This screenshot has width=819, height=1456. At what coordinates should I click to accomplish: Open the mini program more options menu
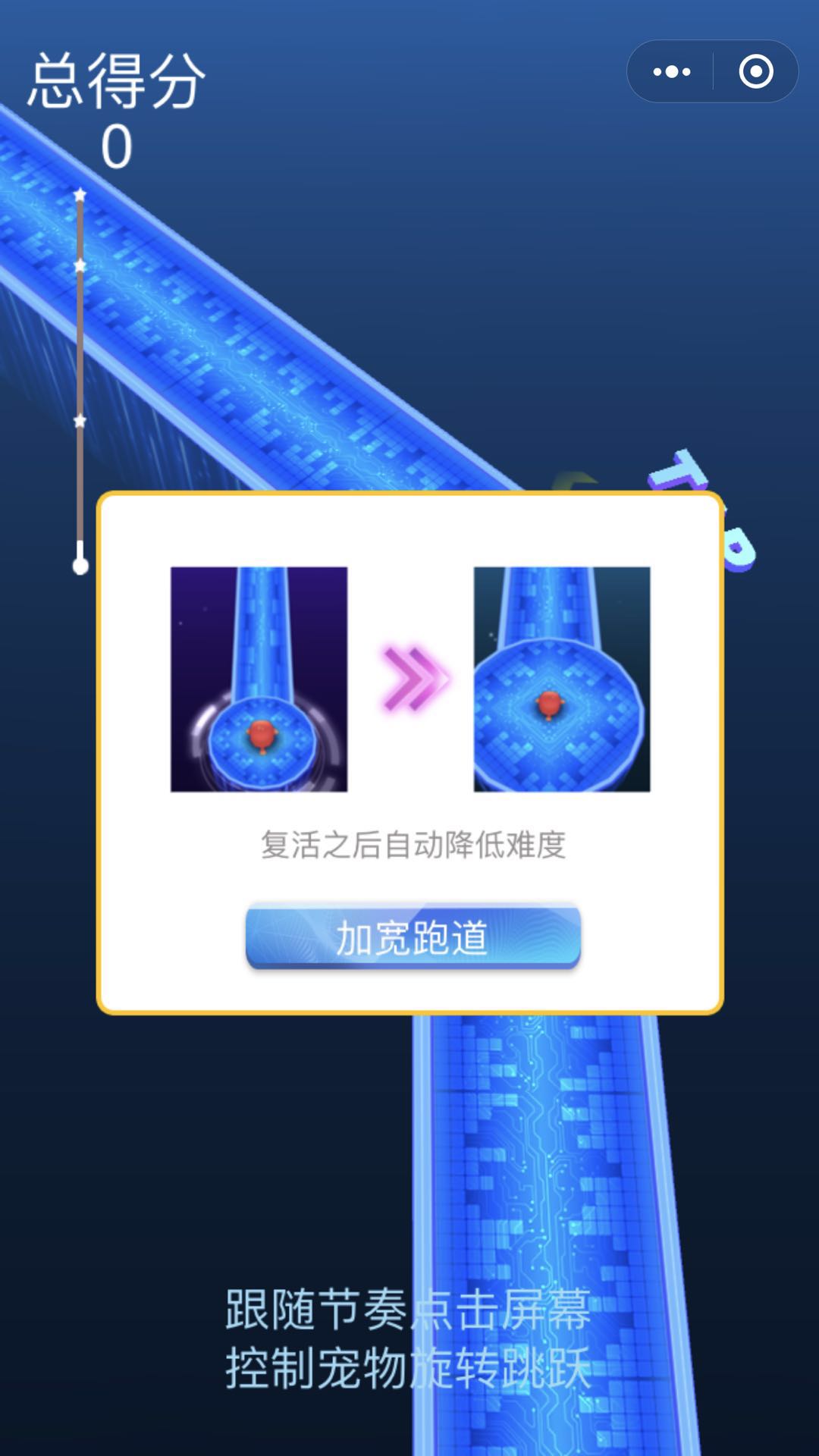(x=671, y=72)
